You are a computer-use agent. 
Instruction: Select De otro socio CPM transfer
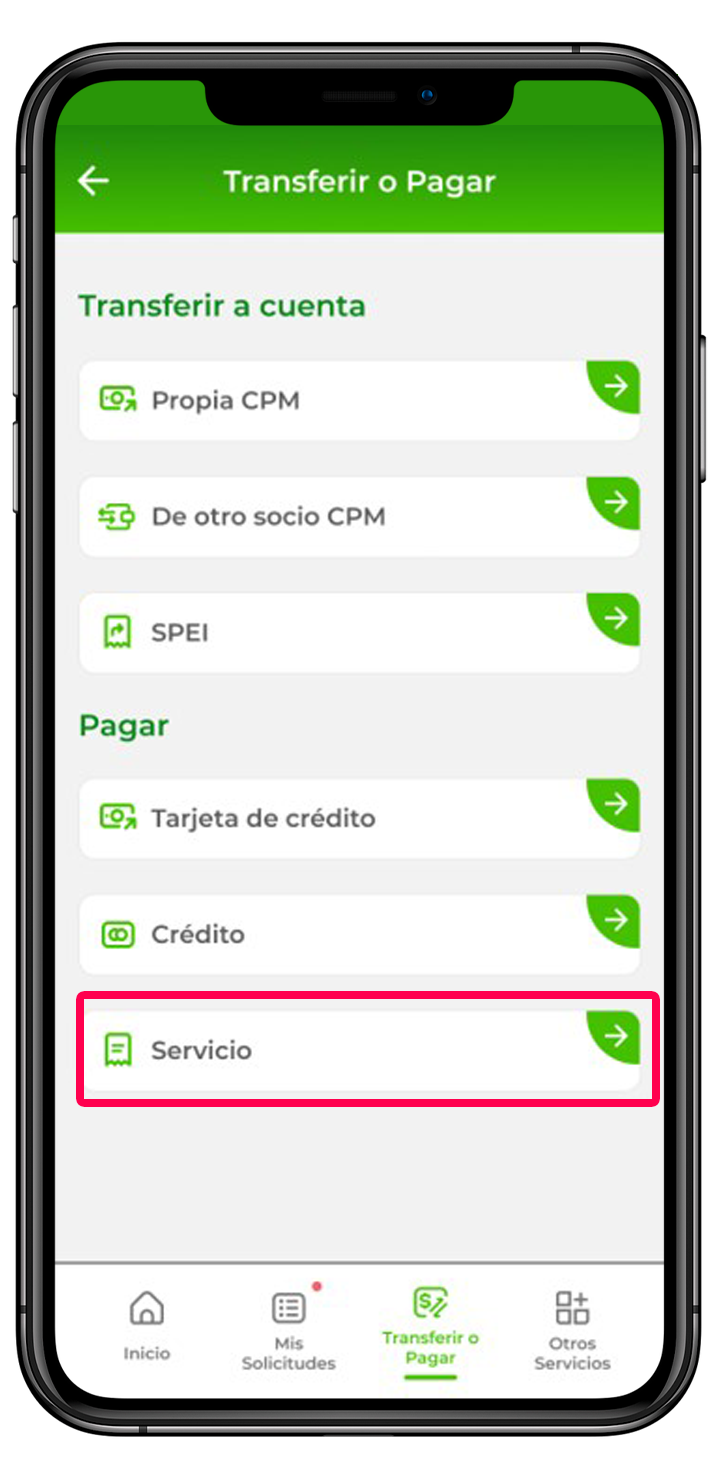point(358,517)
